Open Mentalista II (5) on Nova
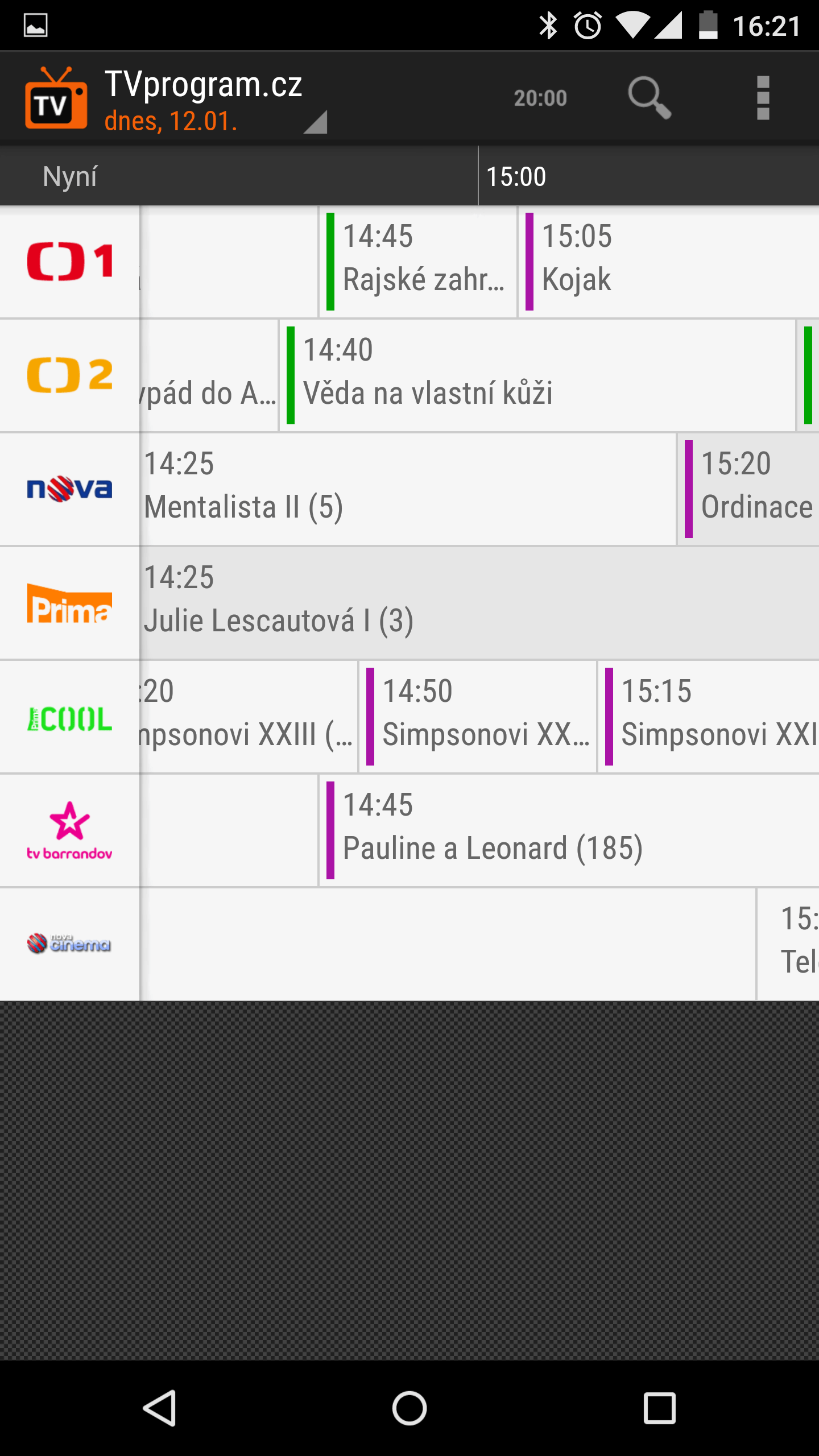Image resolution: width=819 pixels, height=1456 pixels. coord(408,489)
